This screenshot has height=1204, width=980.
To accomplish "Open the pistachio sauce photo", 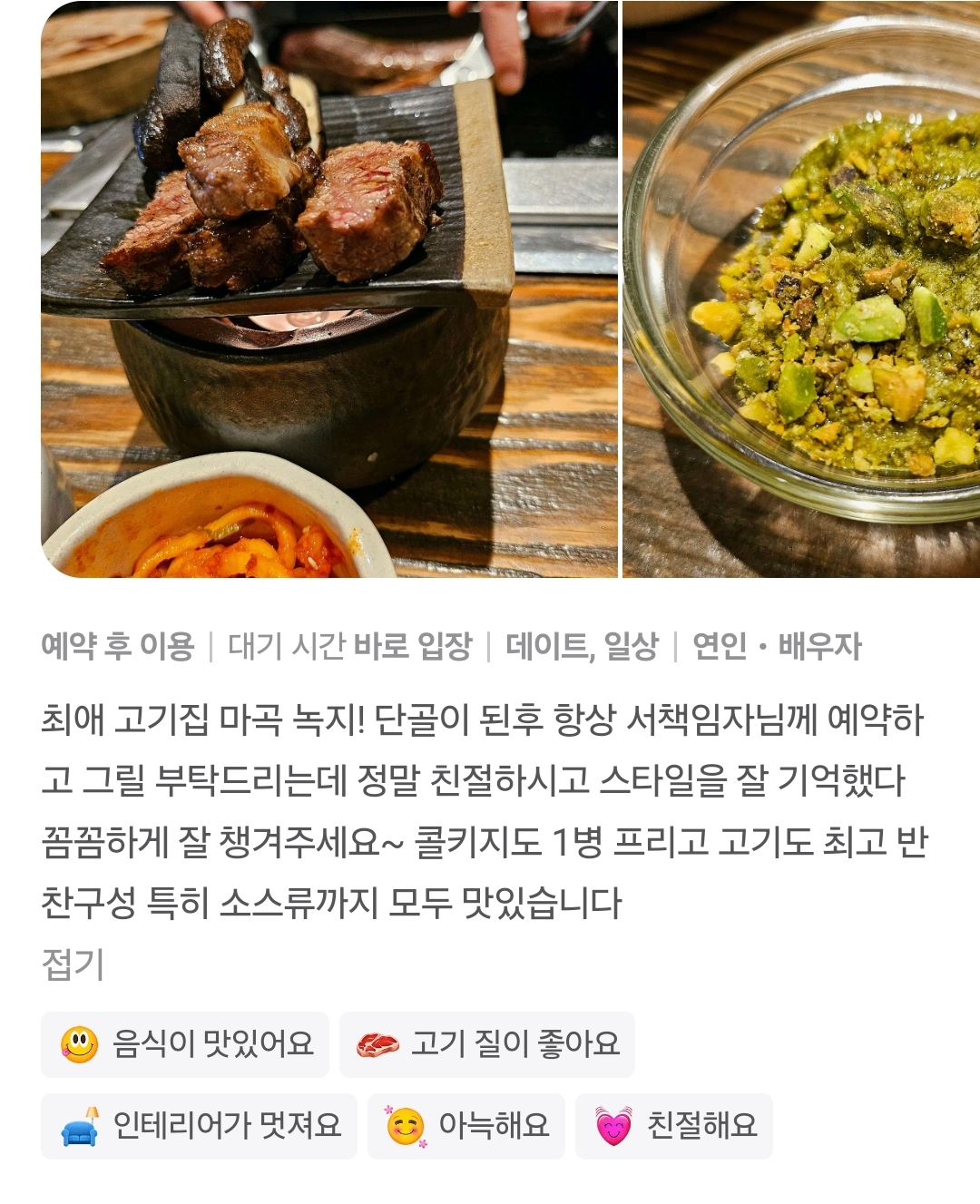I will 800,290.
